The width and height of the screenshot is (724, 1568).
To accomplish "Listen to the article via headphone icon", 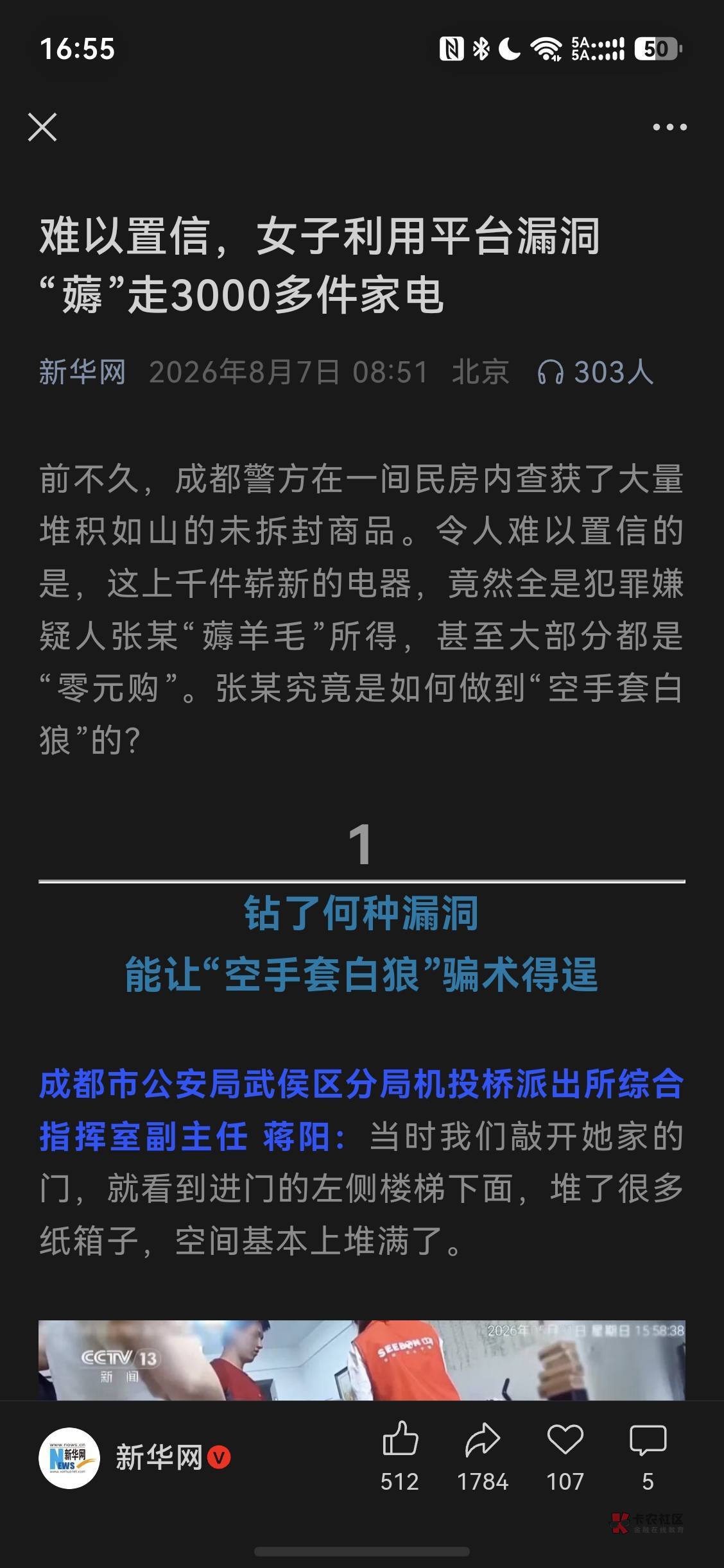I will tap(550, 372).
